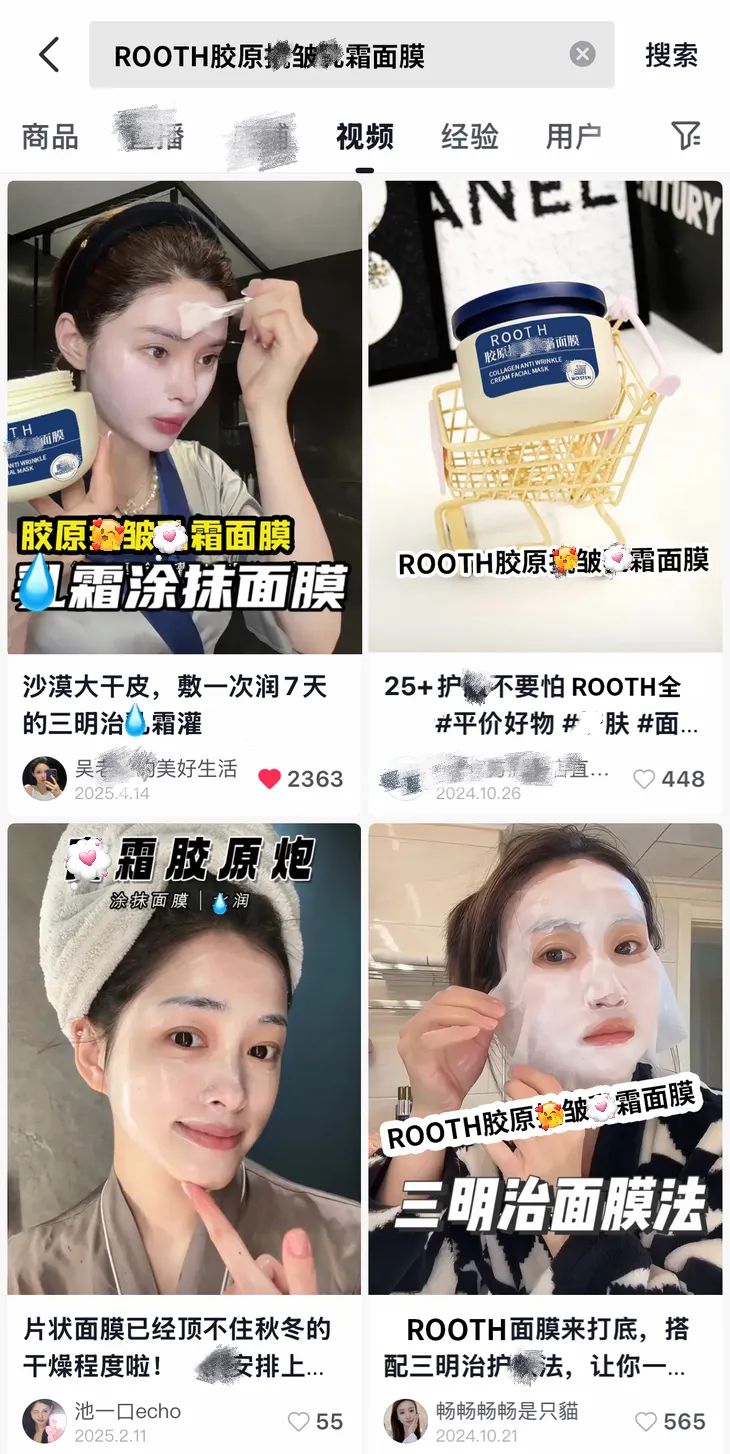Image resolution: width=730 pixels, height=1454 pixels.
Task: Open the filter icon options
Action: [x=685, y=136]
